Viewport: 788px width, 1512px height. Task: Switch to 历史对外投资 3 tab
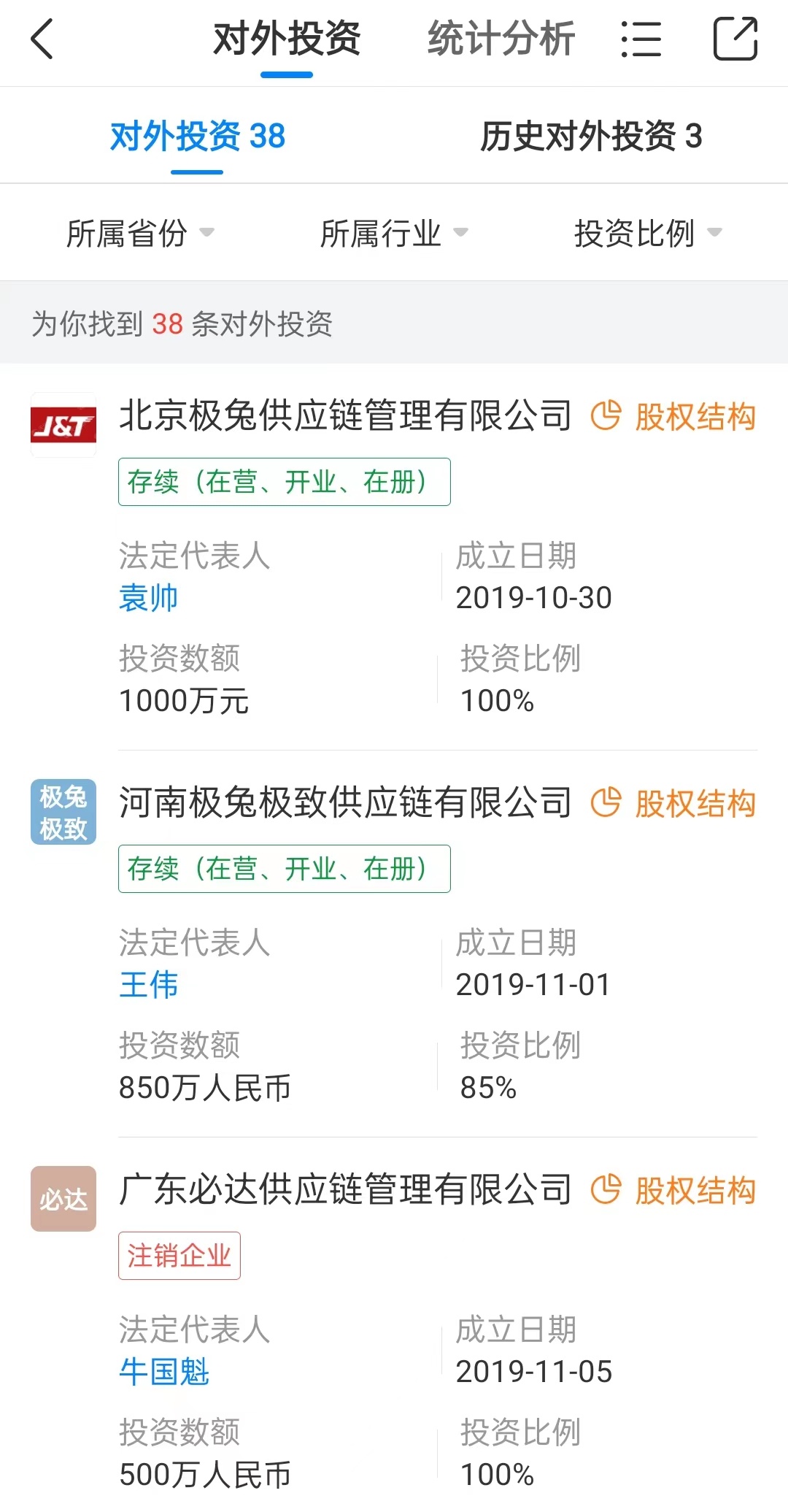pos(591,137)
